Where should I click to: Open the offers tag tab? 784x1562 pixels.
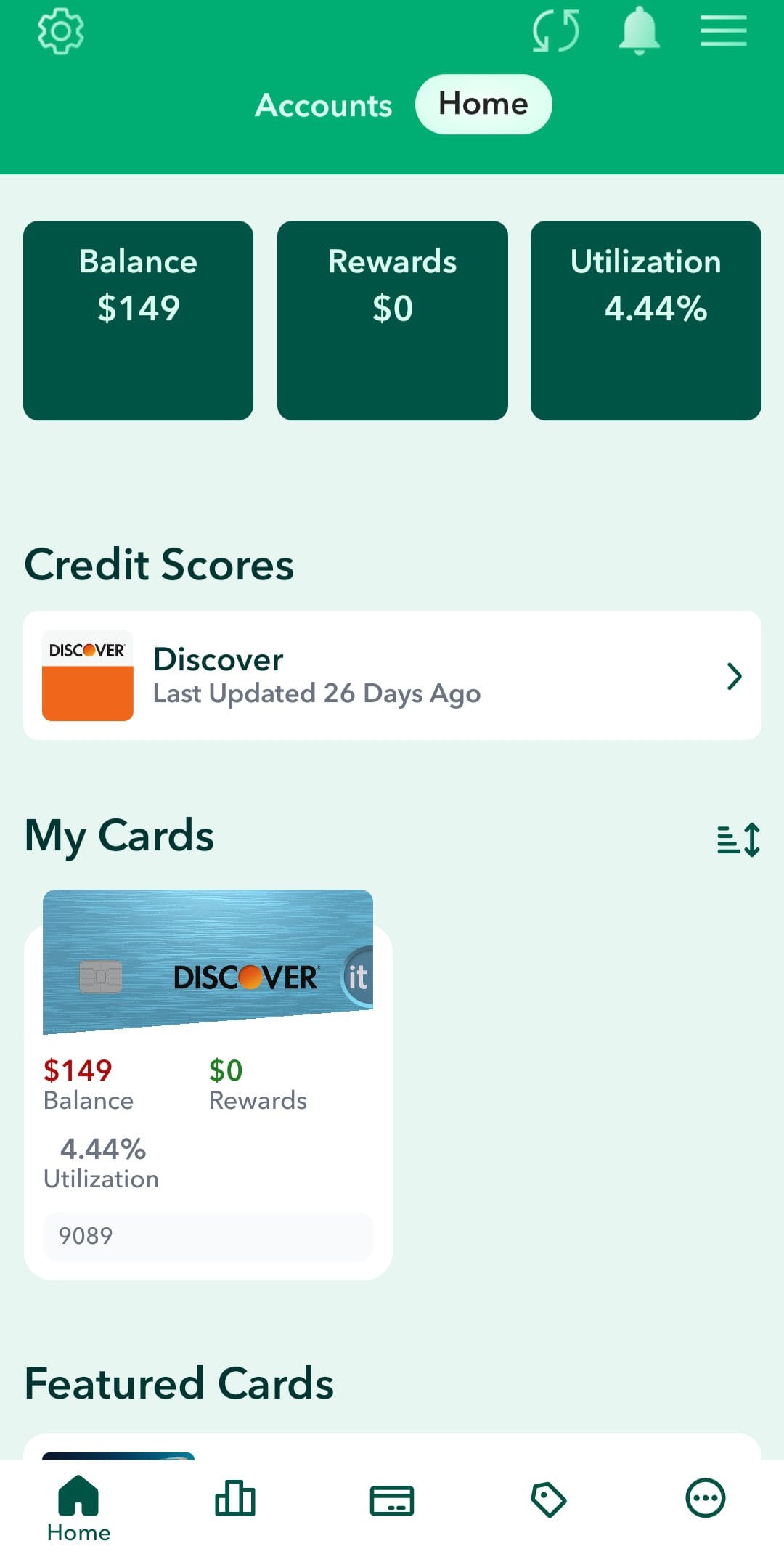tap(549, 1499)
